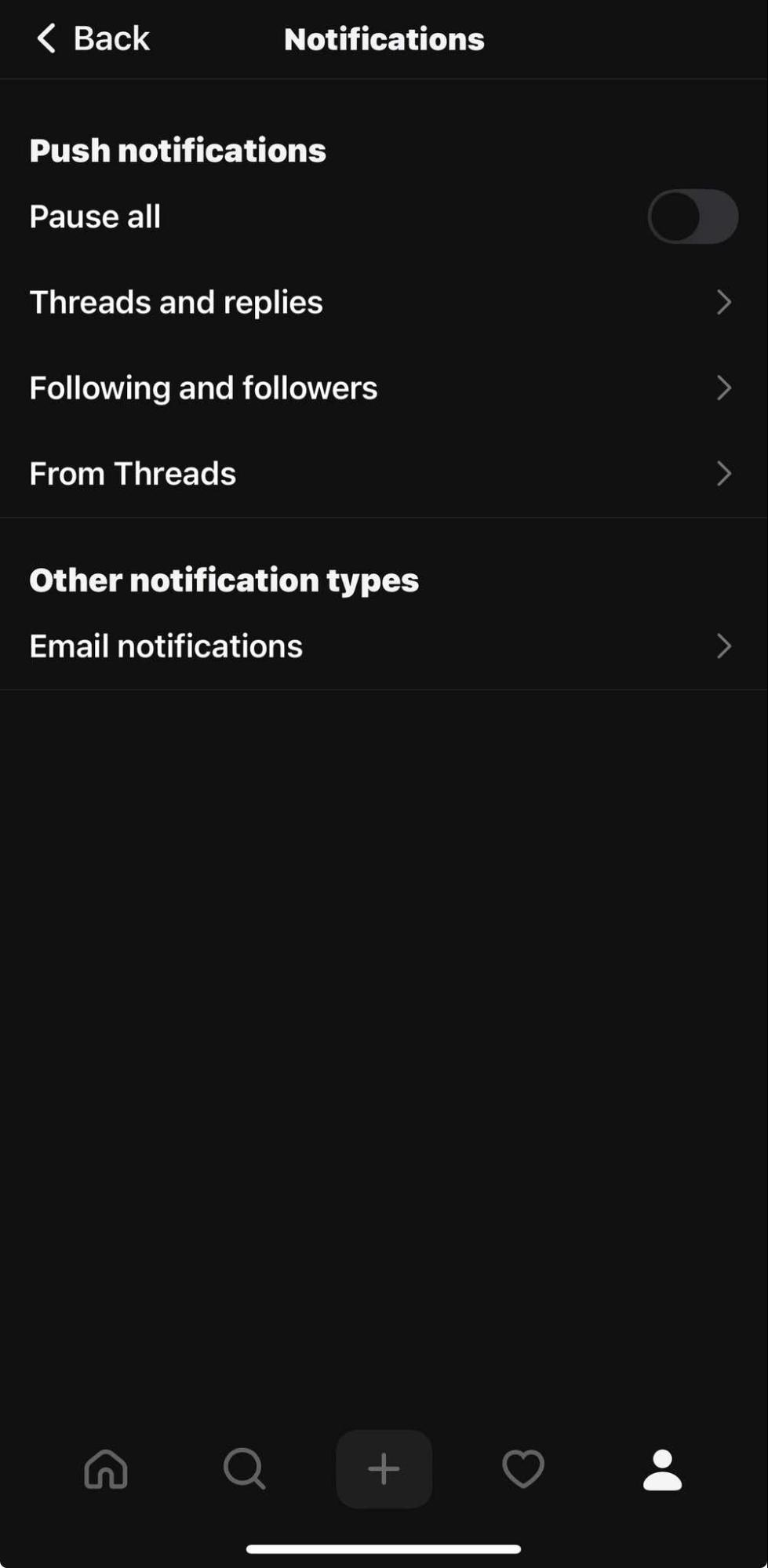Select the Notifications title header
Viewport: 768px width, 1568px height.
pos(384,38)
